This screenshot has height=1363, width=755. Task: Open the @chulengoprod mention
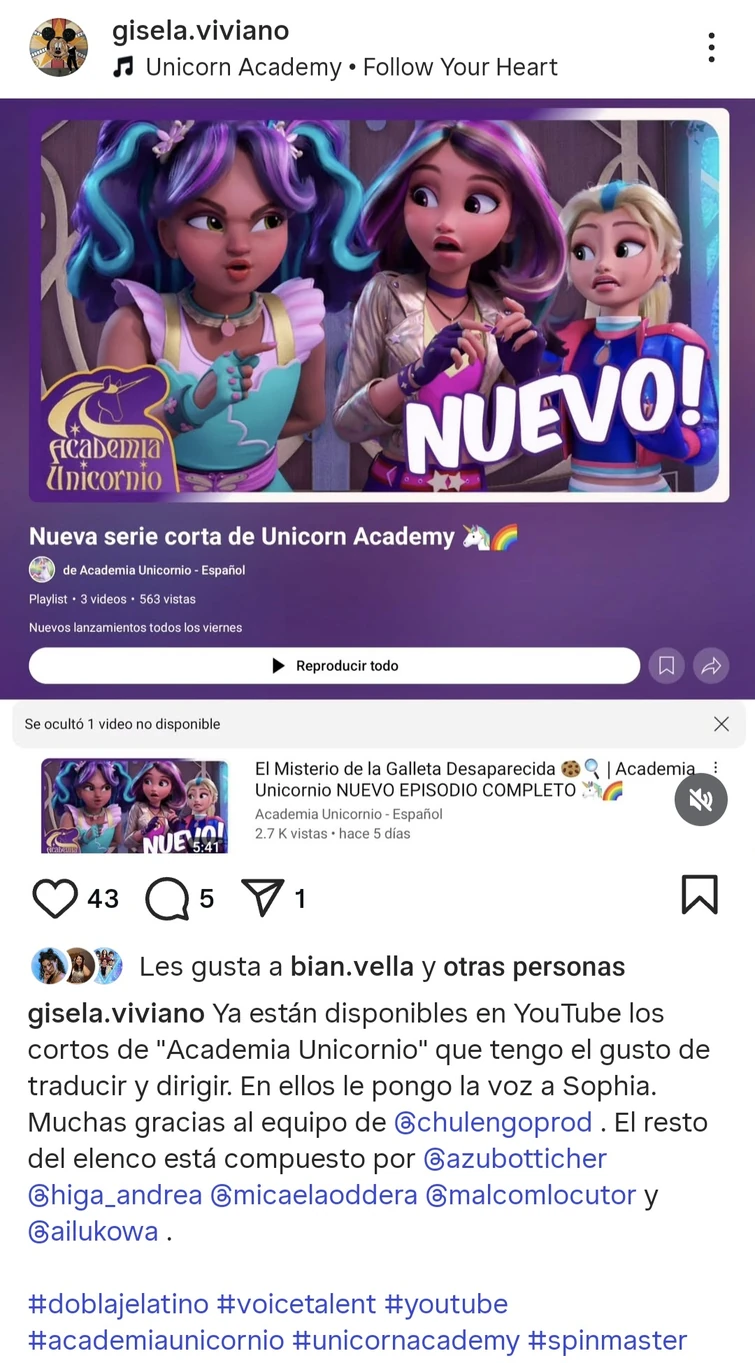tap(493, 1122)
